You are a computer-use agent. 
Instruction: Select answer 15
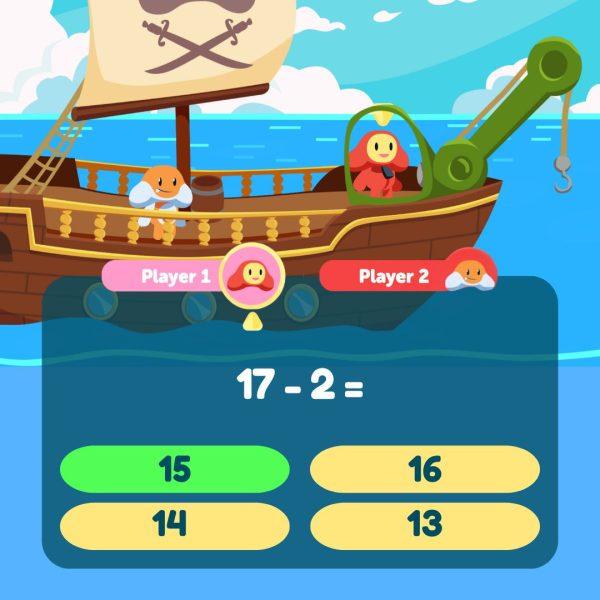point(175,469)
